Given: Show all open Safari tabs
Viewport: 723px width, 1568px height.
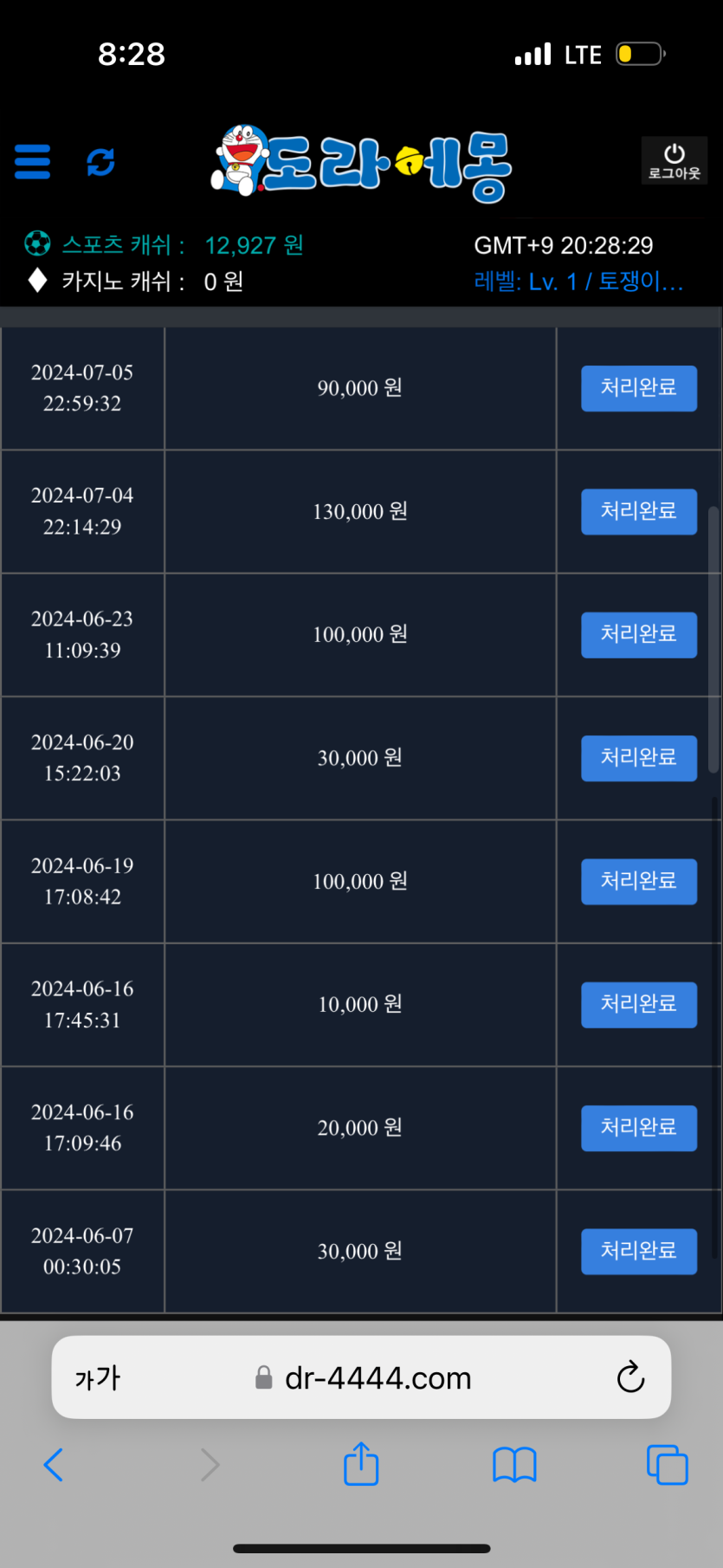Looking at the screenshot, I should [667, 1465].
